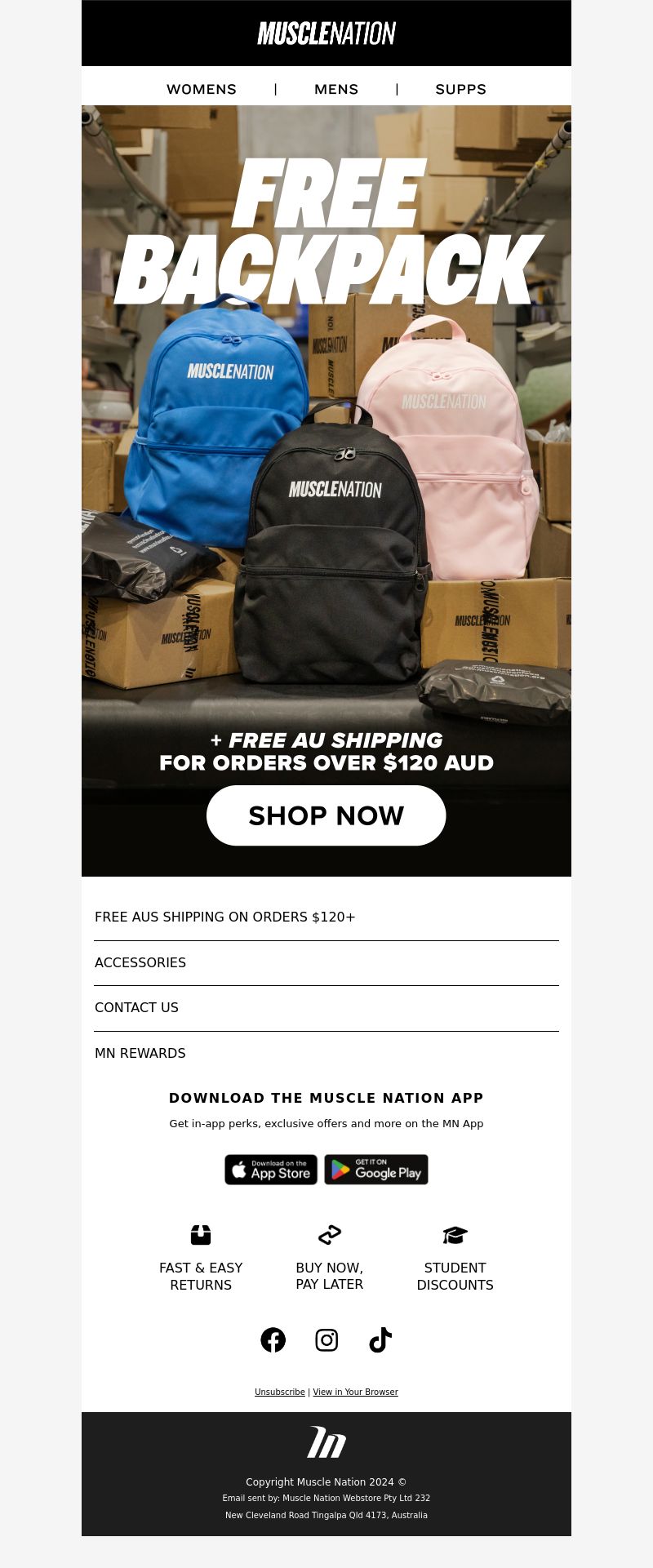Open the ACCESSORIES row
Viewport: 653px width, 1568px height.
coord(140,963)
